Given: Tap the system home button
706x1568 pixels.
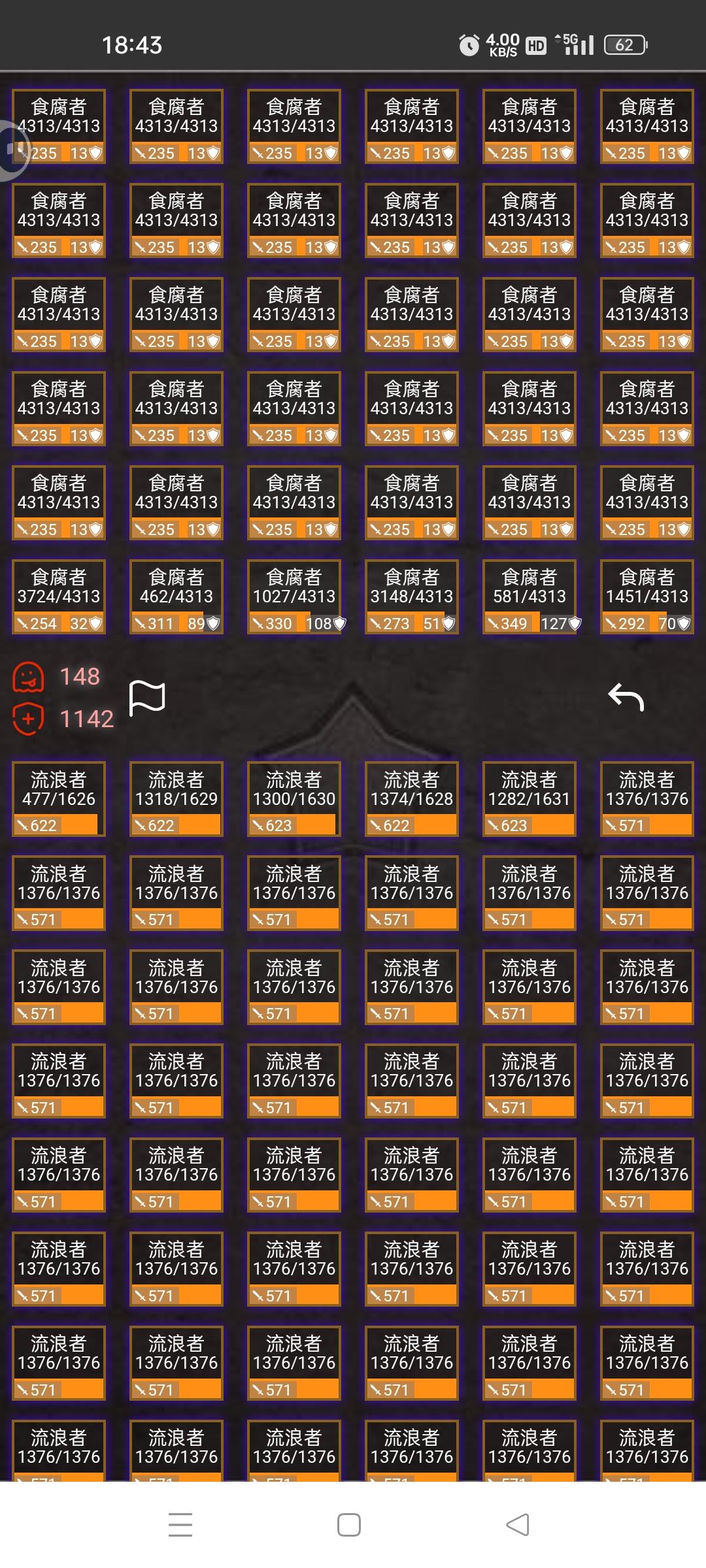Looking at the screenshot, I should tap(349, 1524).
